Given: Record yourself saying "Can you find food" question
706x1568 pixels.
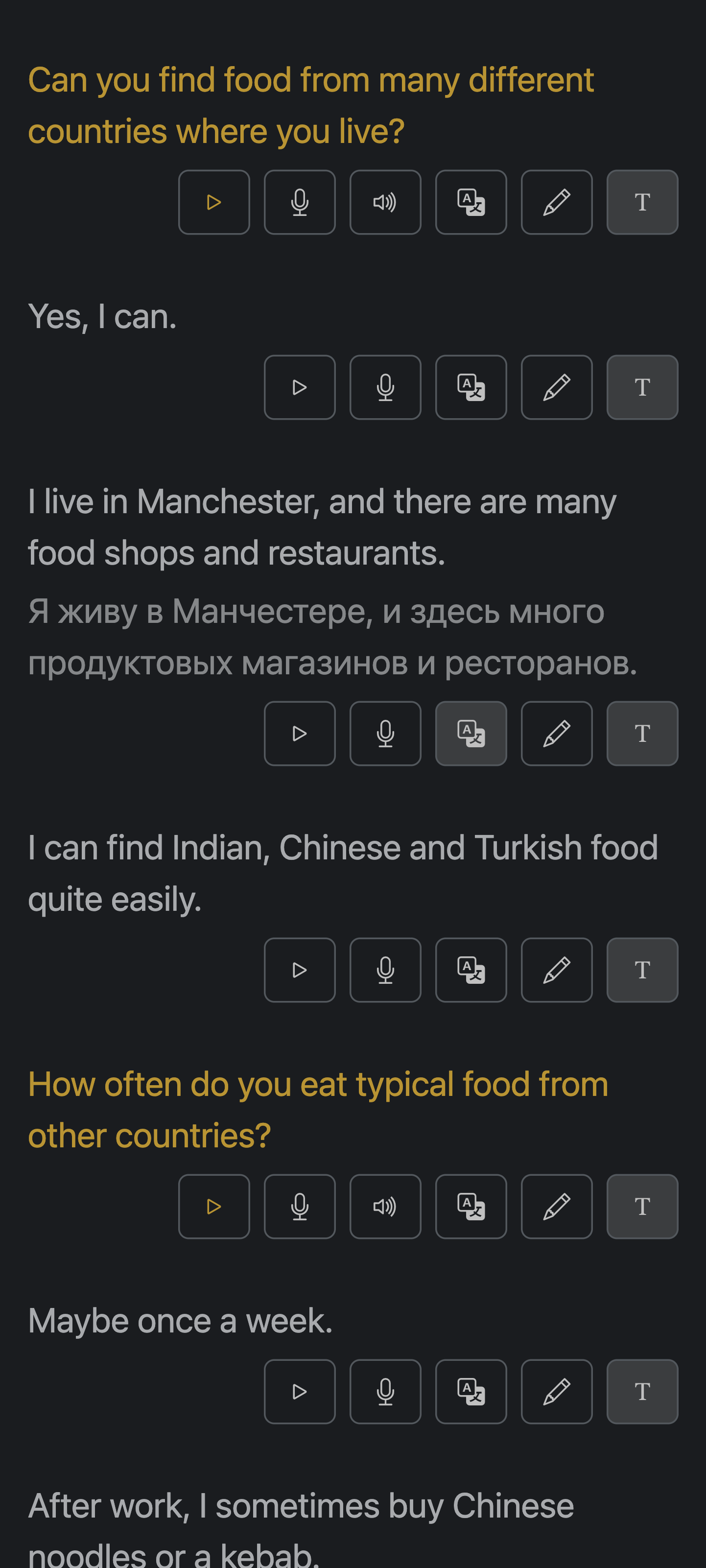Looking at the screenshot, I should point(300,202).
